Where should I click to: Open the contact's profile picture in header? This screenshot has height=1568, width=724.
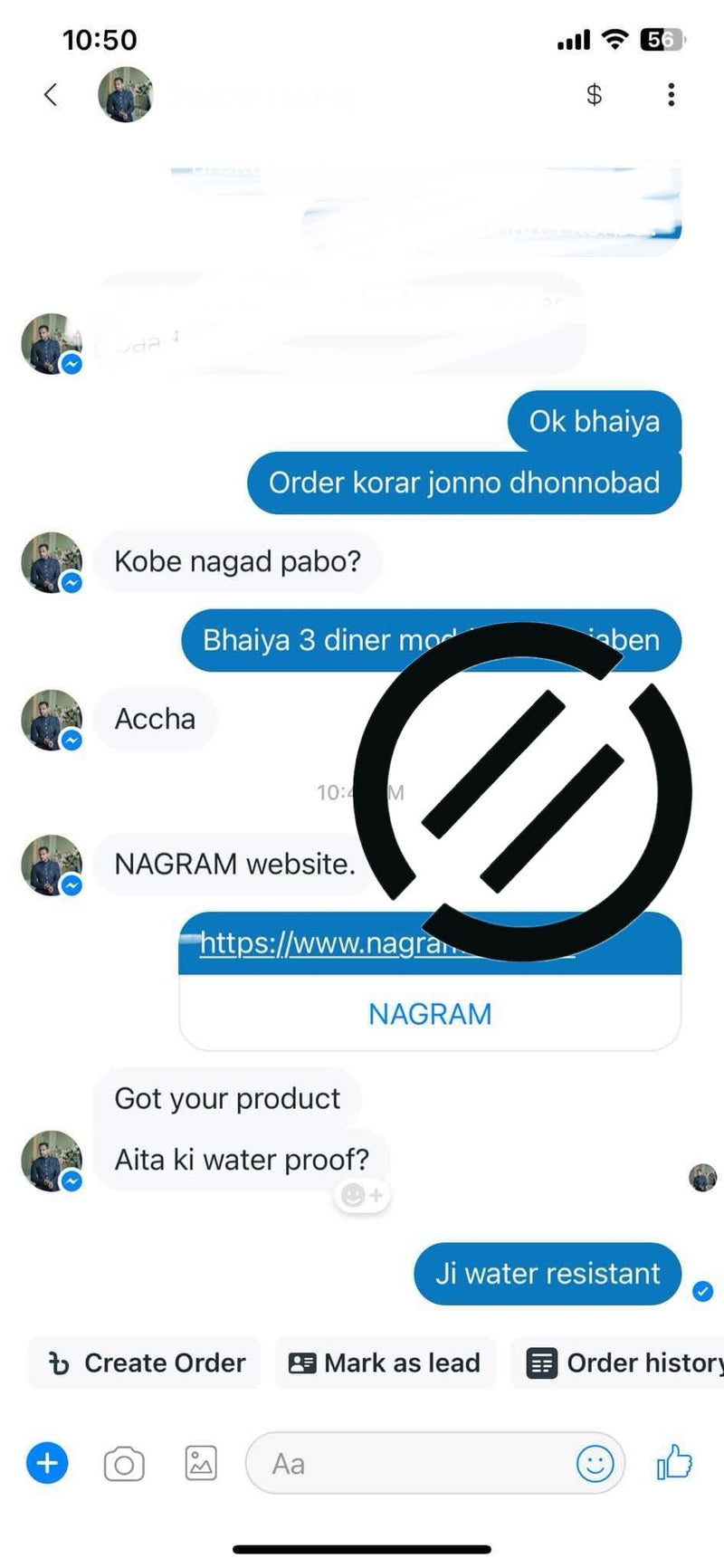[125, 94]
